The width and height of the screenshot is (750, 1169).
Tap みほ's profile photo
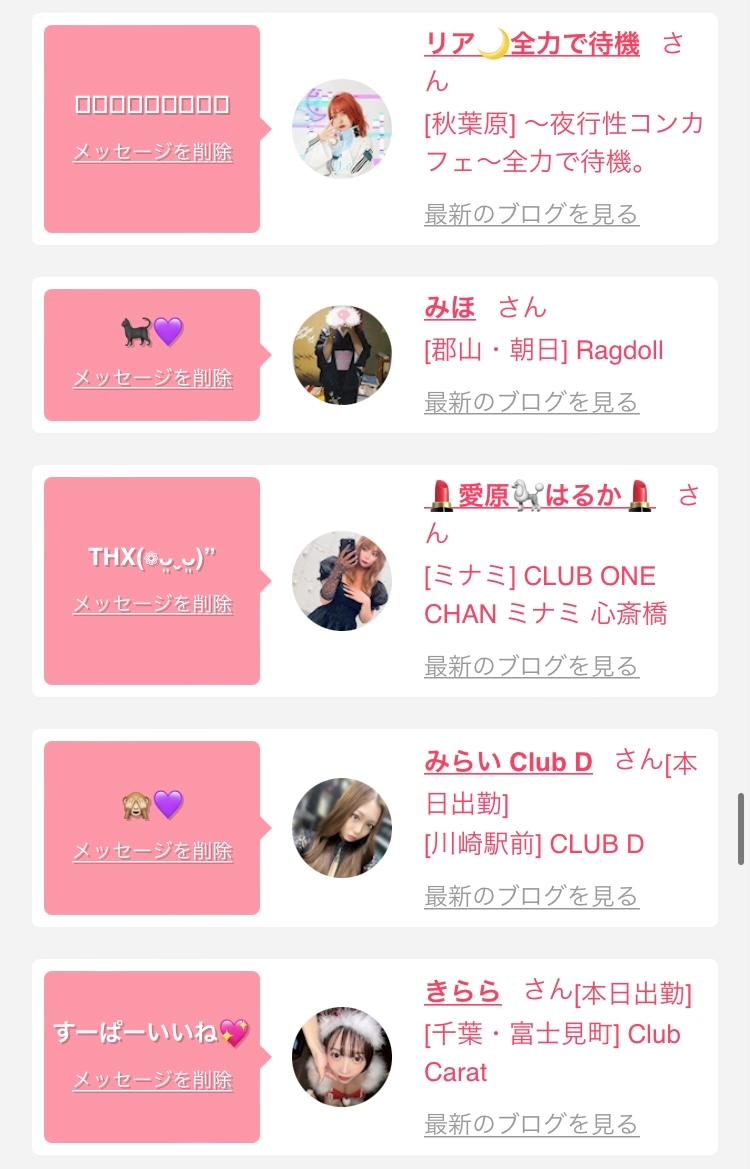point(341,355)
